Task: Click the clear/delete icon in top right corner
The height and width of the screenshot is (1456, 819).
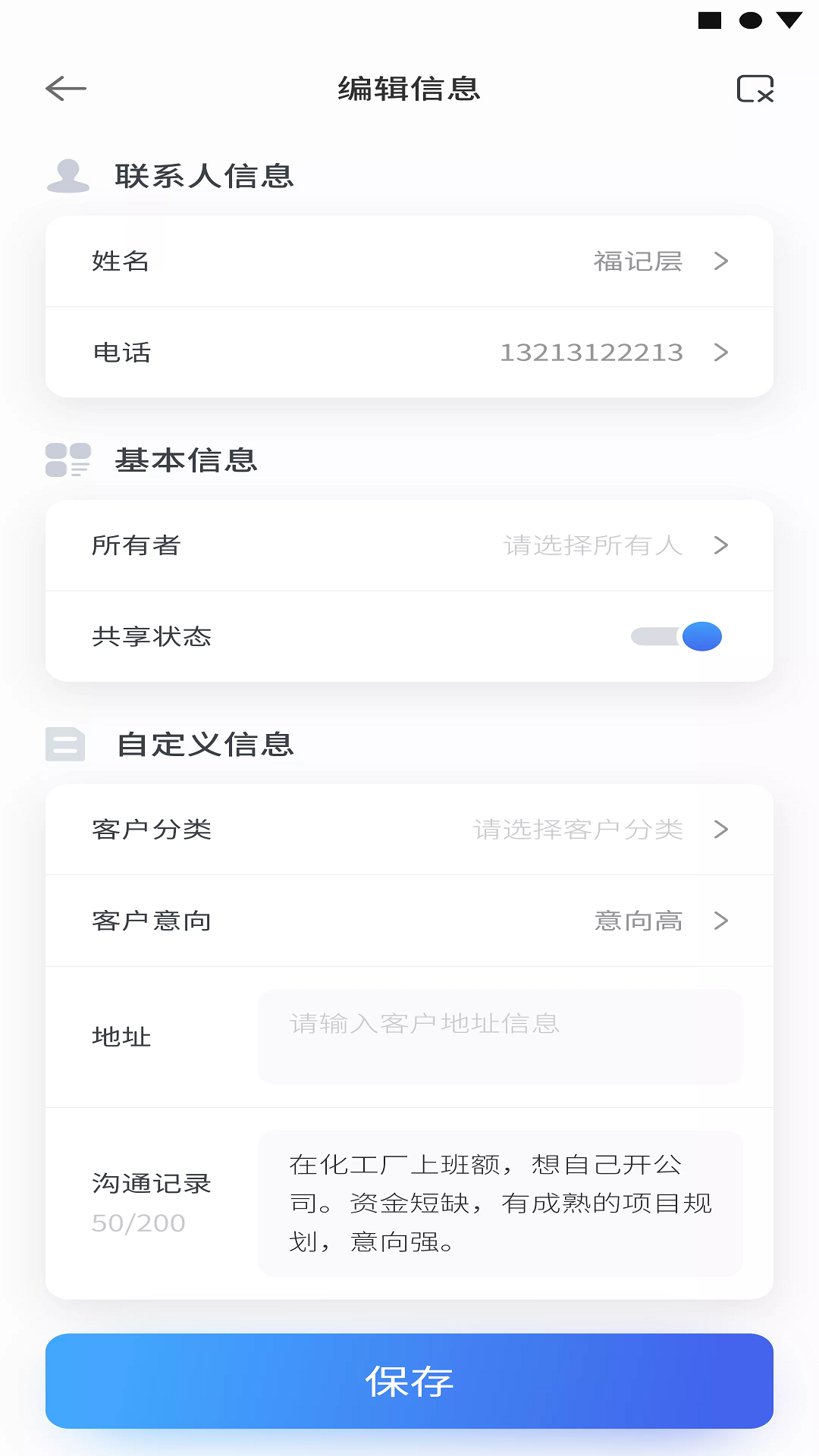Action: (756, 88)
